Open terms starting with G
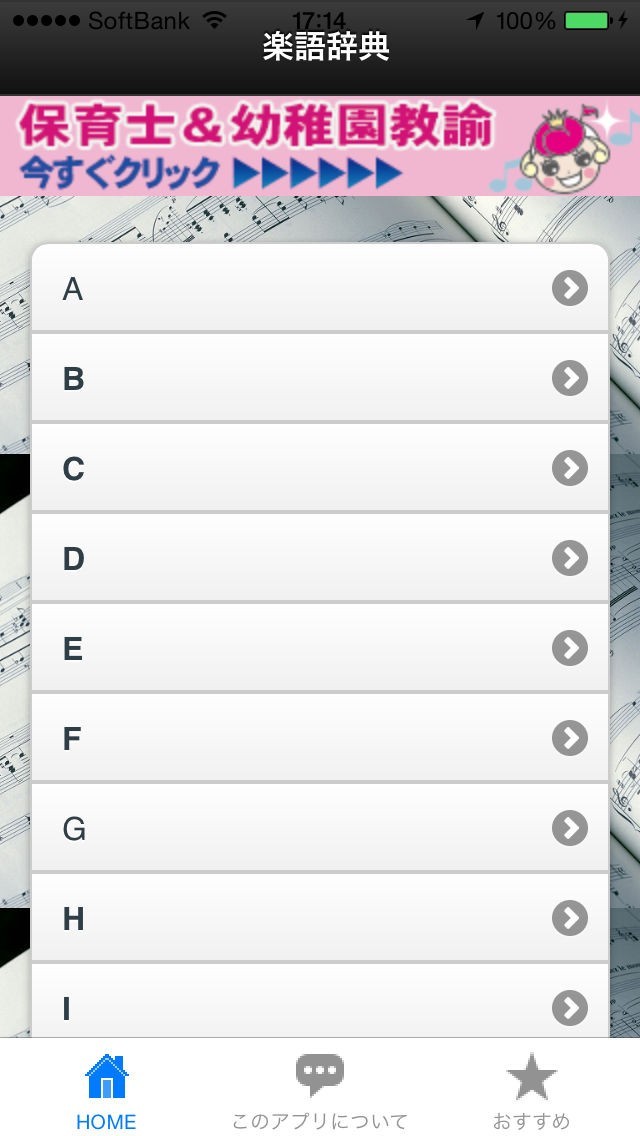Screen dimensions: 640x1136 tap(320, 828)
